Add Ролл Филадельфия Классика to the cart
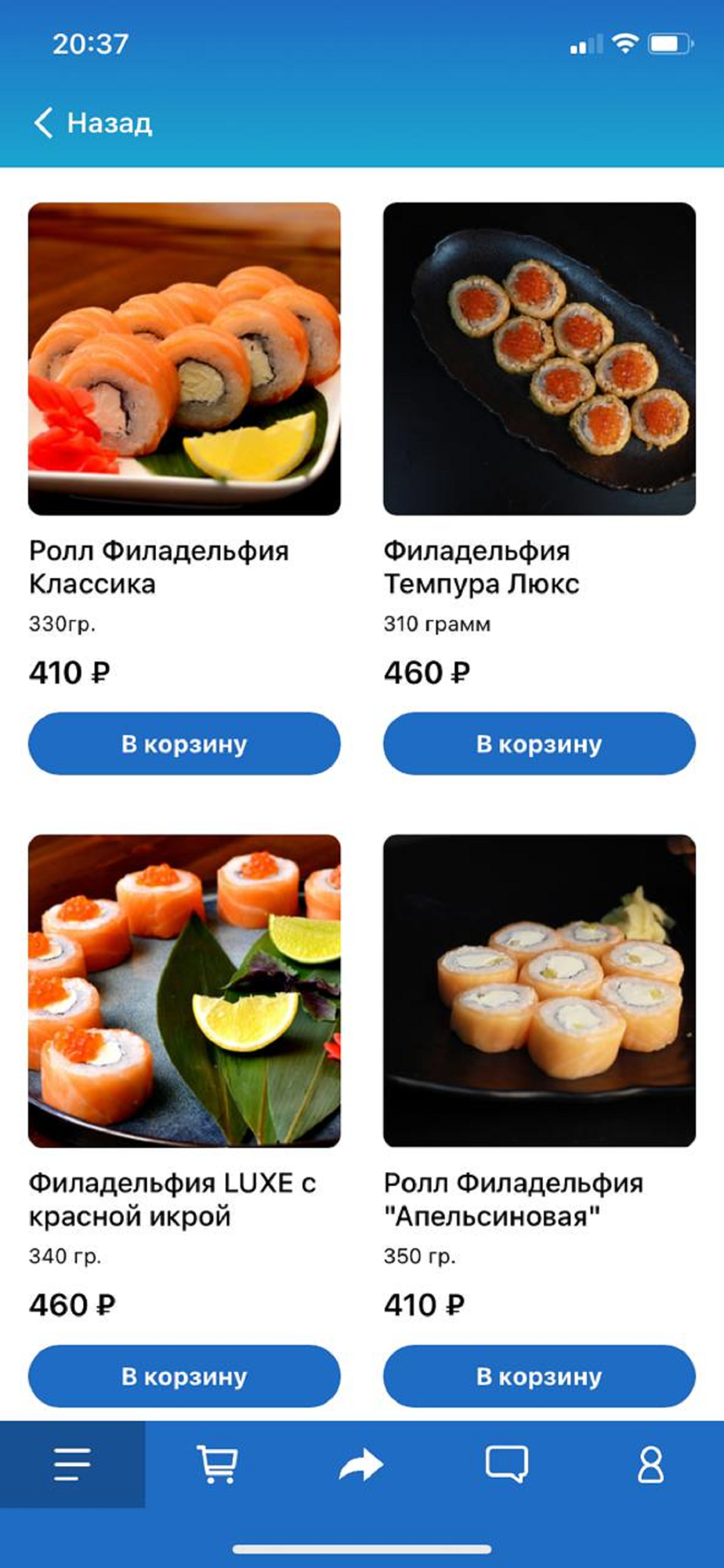The height and width of the screenshot is (1568, 724). 184,743
